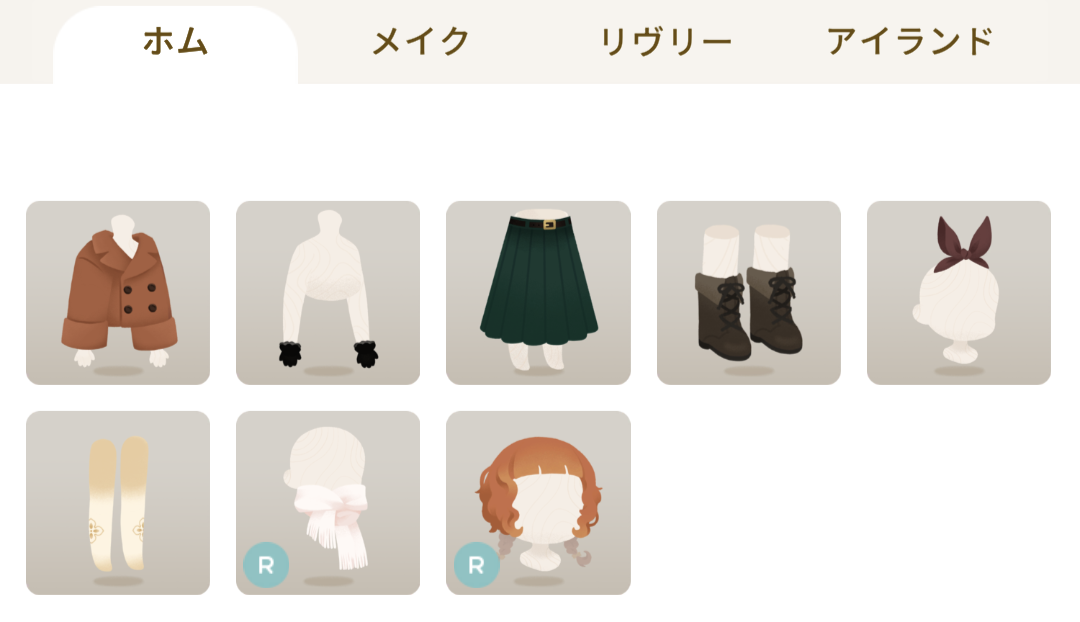Select the brown double-breasted coat item

pos(118,293)
